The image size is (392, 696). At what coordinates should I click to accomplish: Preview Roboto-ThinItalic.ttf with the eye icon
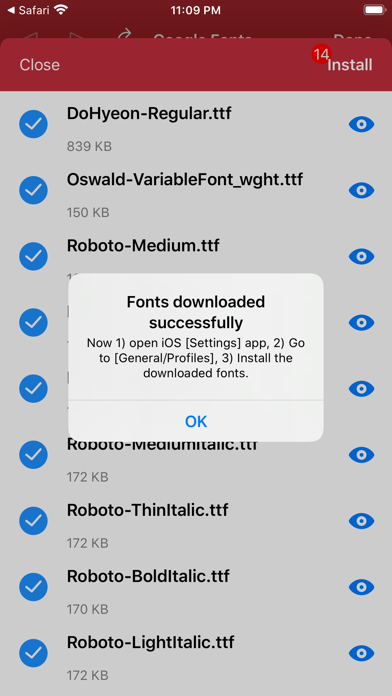pos(361,521)
